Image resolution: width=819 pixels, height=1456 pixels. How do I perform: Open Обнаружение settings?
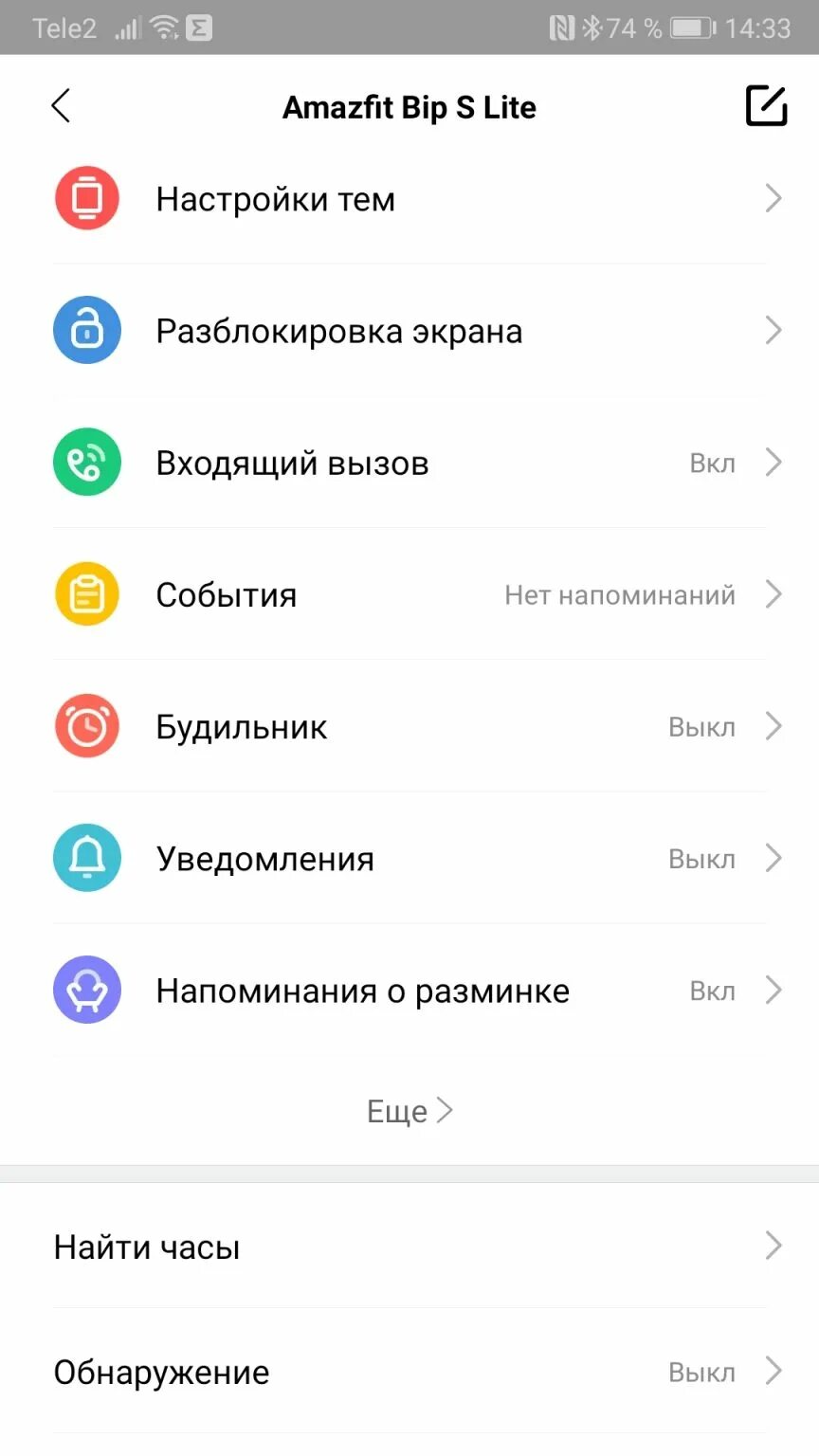[409, 1372]
